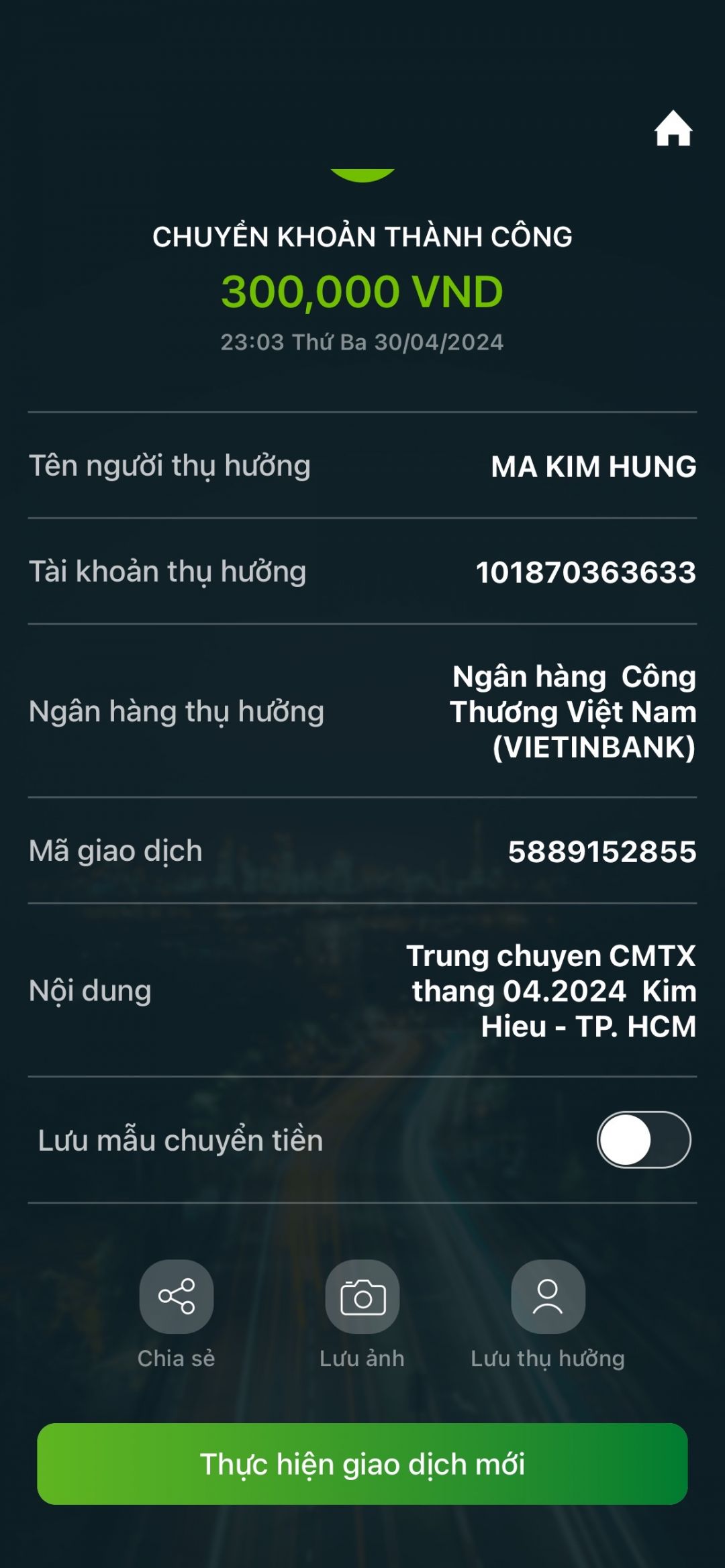Toggle Lưu mẫu chuyển tiền switch
Image resolution: width=725 pixels, height=1568 pixels.
pos(643,1139)
